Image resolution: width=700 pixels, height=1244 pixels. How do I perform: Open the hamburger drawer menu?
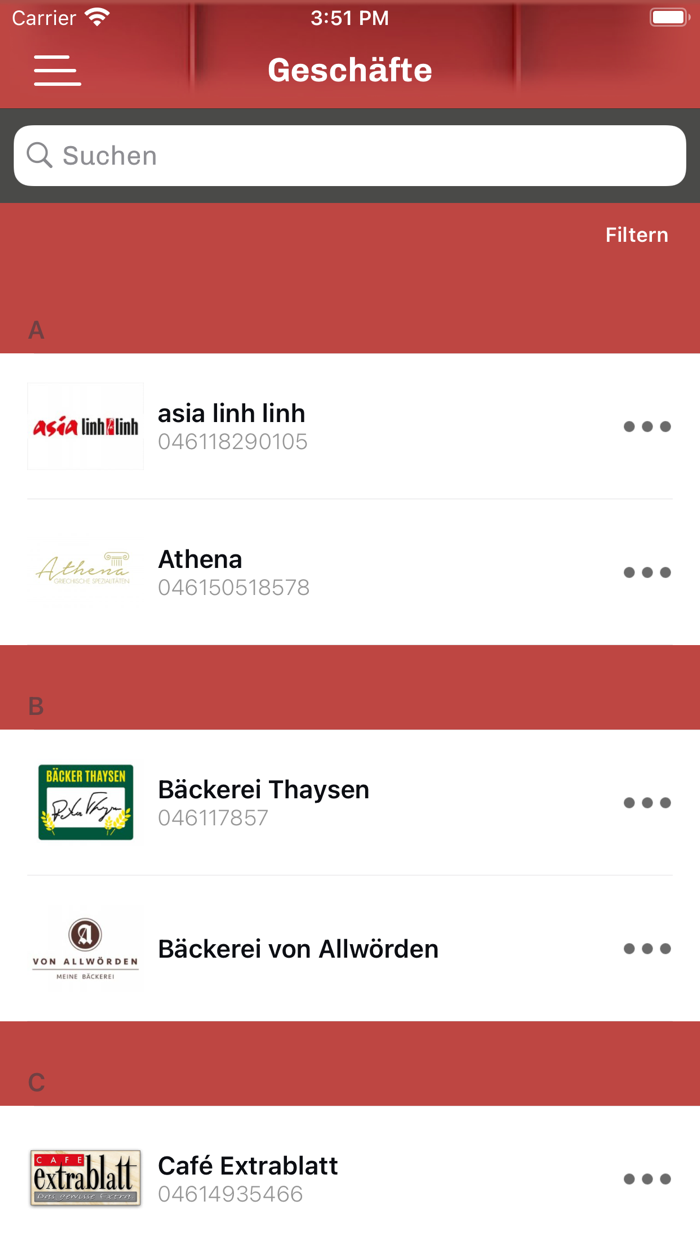coord(57,70)
